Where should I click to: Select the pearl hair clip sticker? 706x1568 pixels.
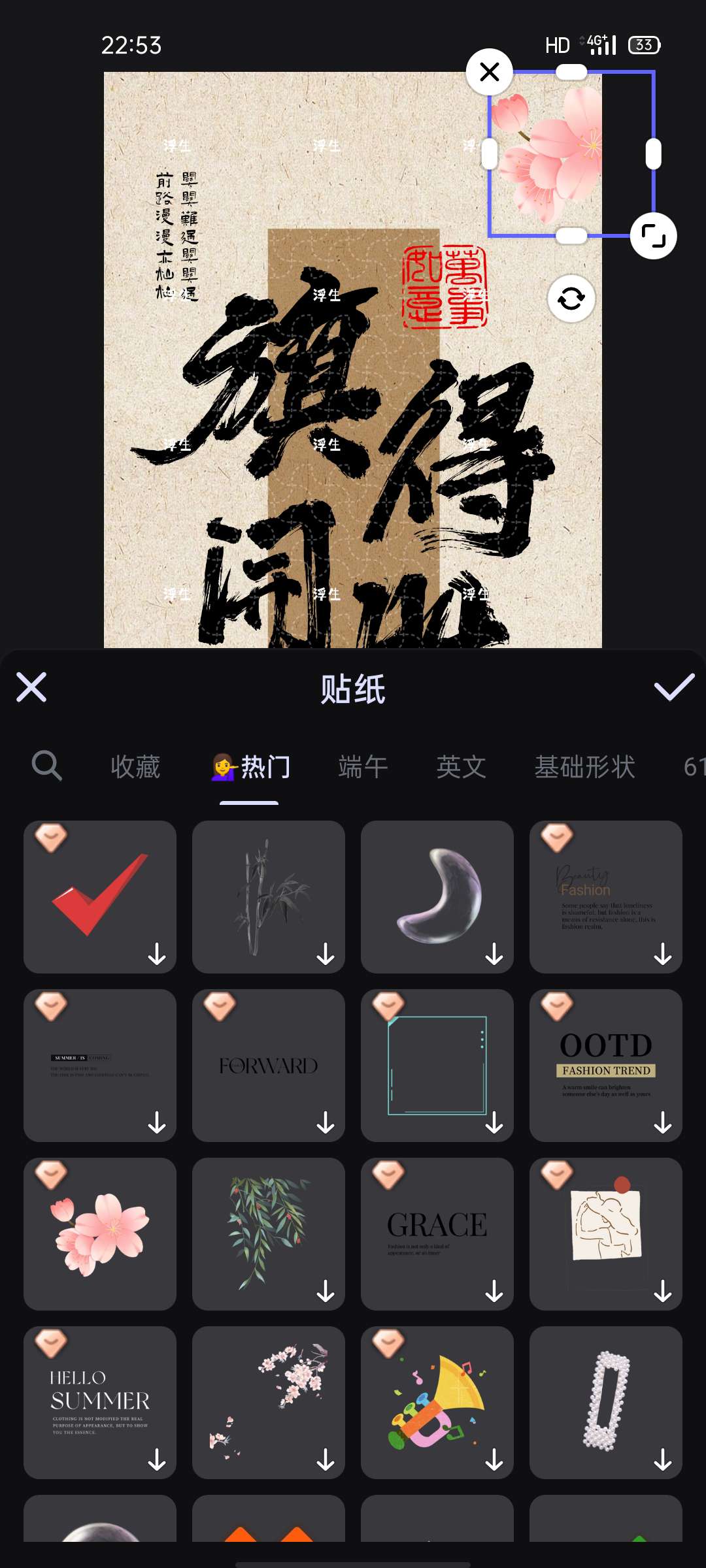[605, 1402]
